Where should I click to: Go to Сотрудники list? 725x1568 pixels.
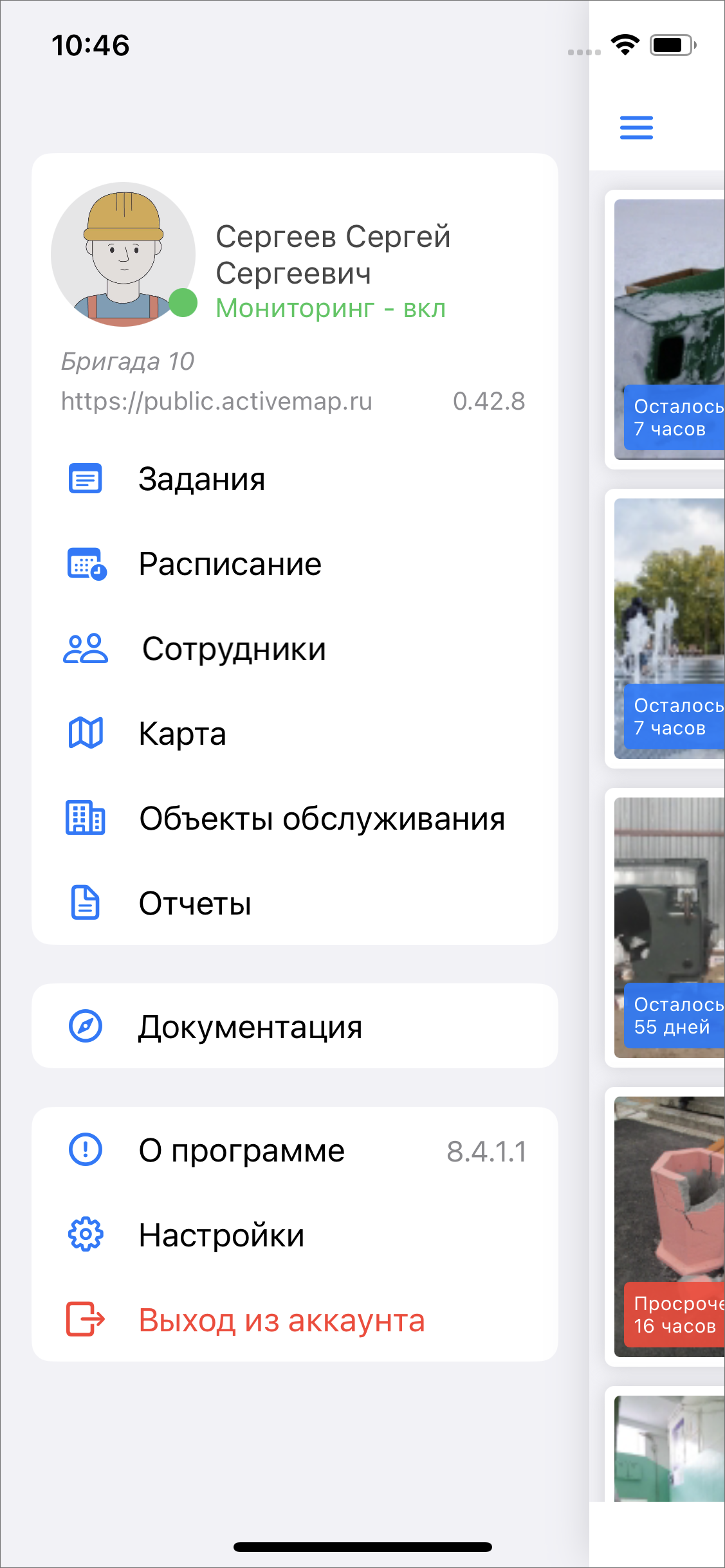295,649
